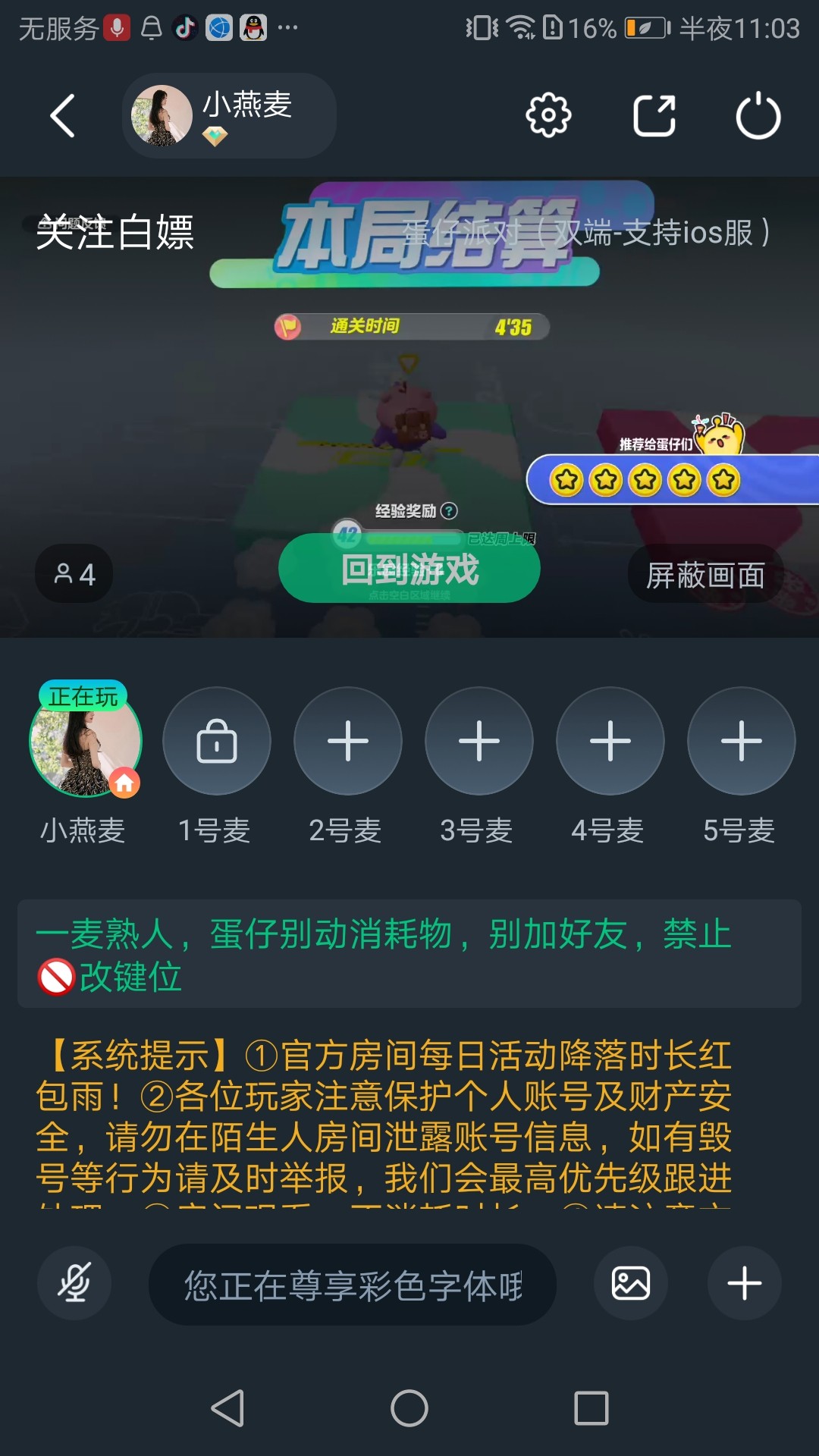Image resolution: width=819 pixels, height=1456 pixels.
Task: Hide the stream with 屏蔽画面
Action: [704, 575]
